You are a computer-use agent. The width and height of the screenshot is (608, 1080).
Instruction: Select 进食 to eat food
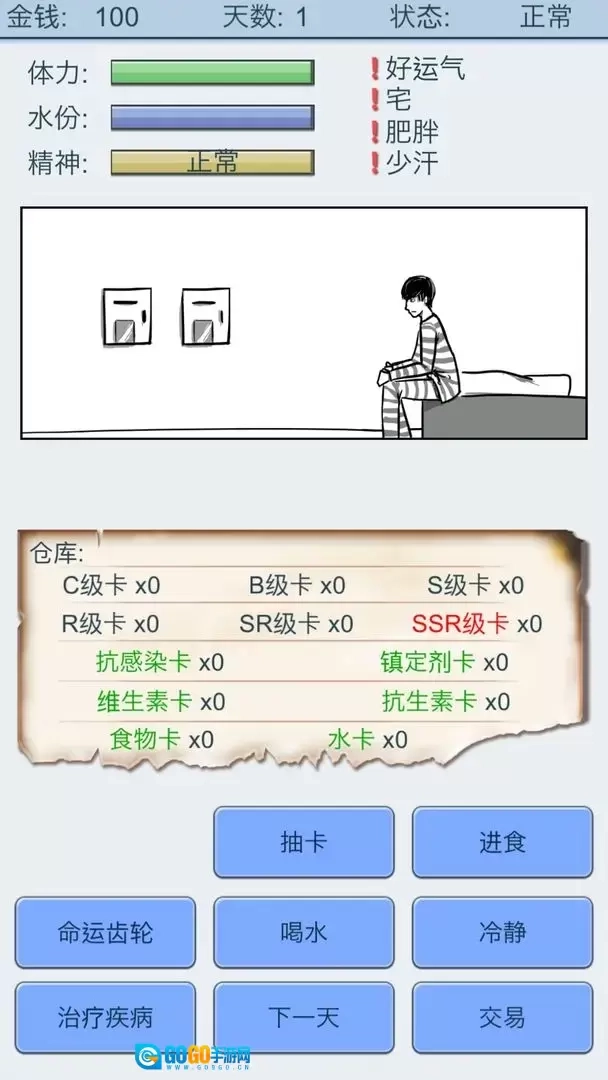click(x=502, y=842)
